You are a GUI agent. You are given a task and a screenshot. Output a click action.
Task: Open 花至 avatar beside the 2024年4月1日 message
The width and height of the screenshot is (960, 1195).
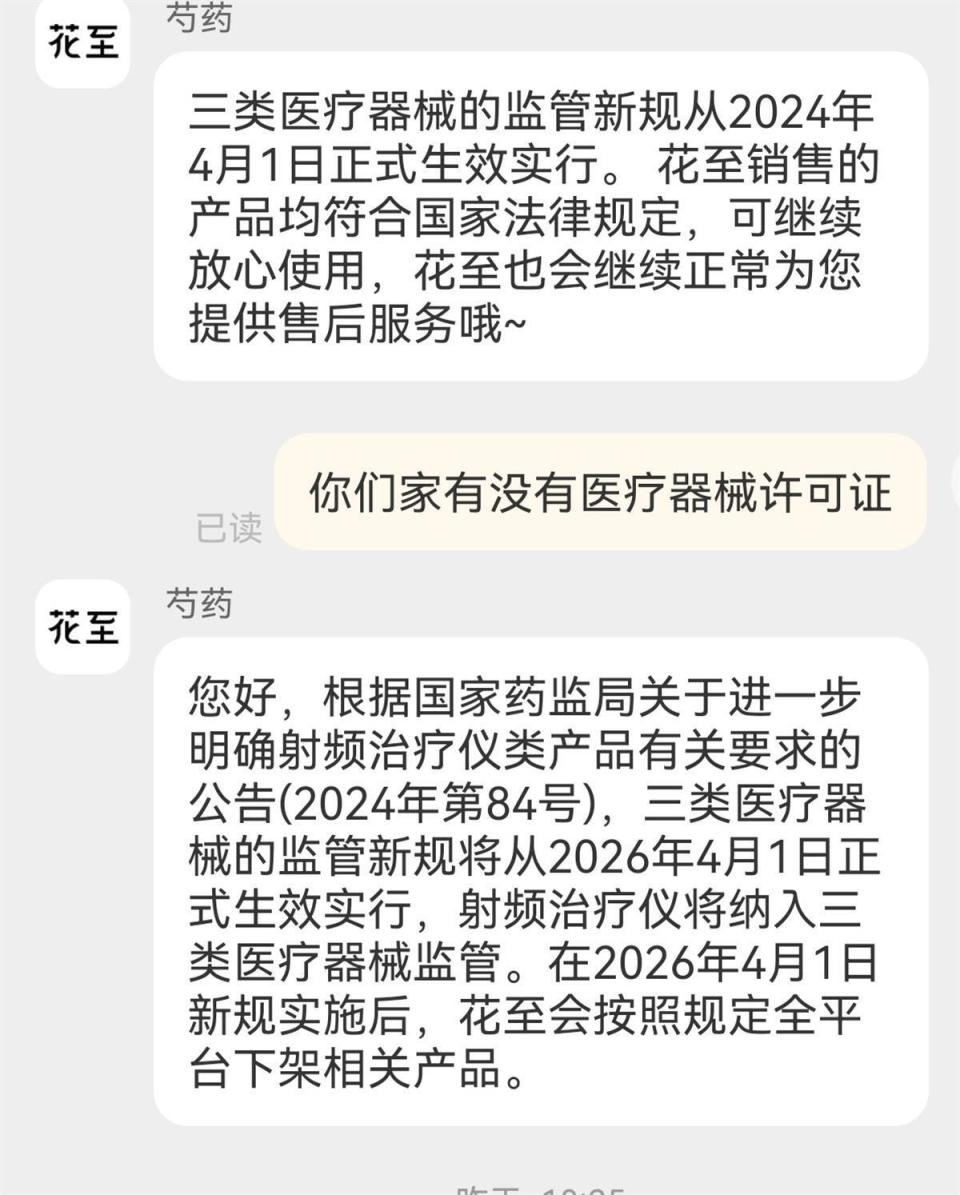click(83, 42)
